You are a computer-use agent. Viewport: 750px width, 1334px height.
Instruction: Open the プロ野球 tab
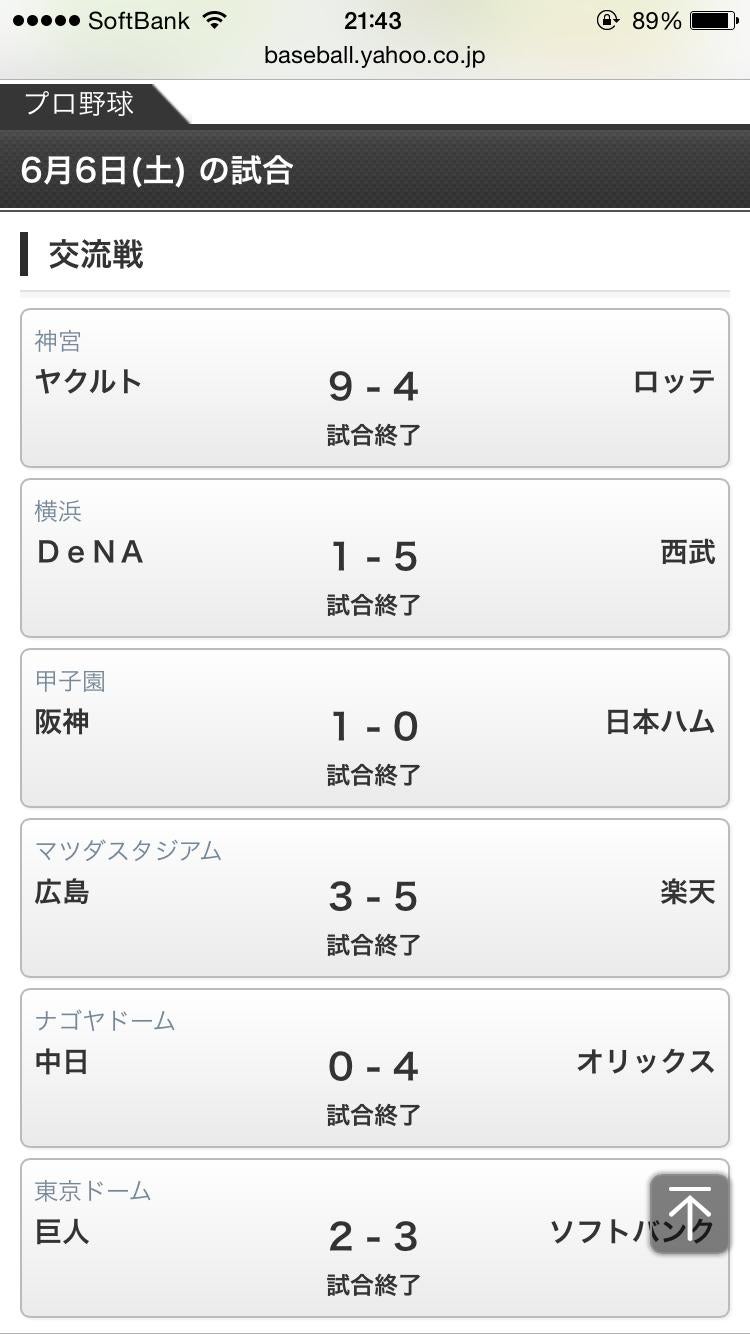coord(80,104)
